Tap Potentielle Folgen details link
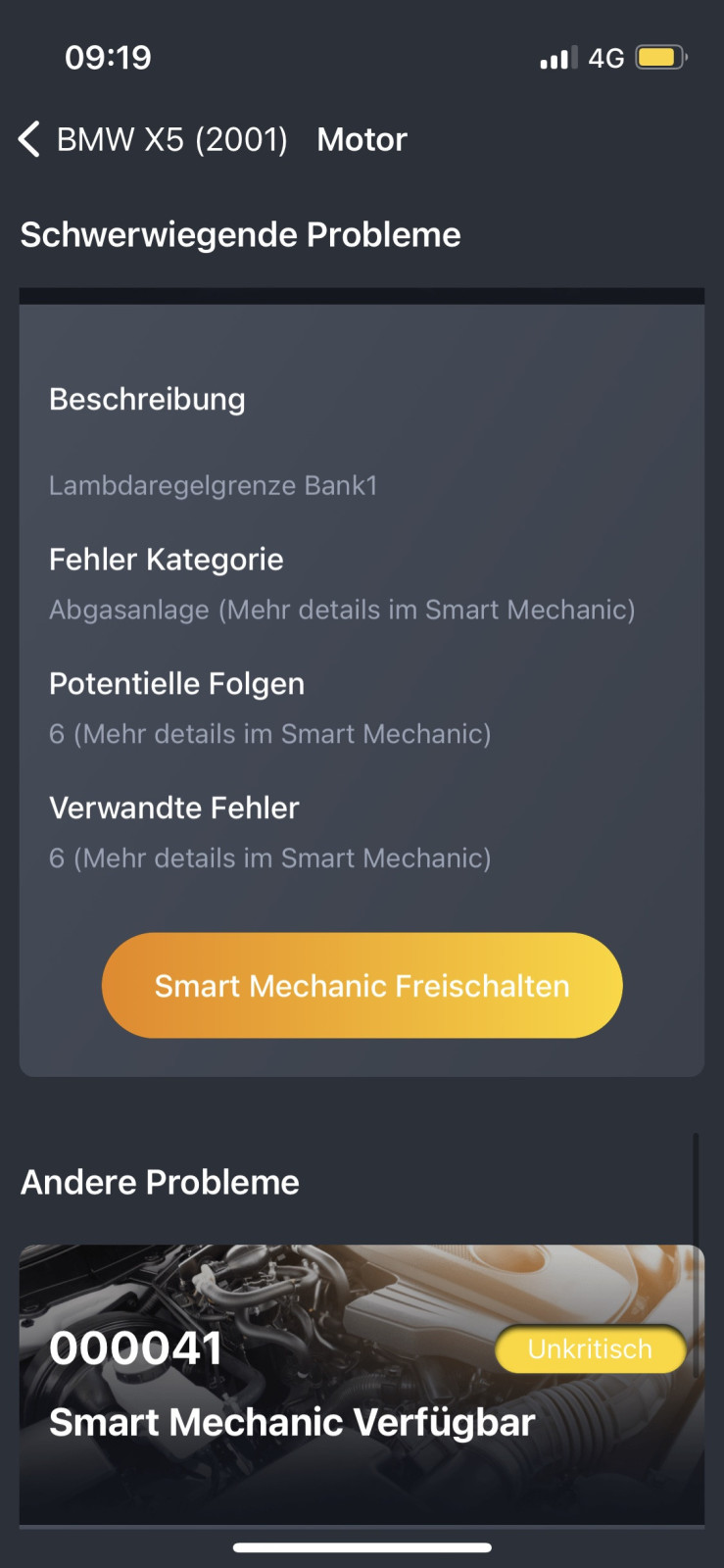Viewport: 724px width, 1568px height. (x=270, y=733)
